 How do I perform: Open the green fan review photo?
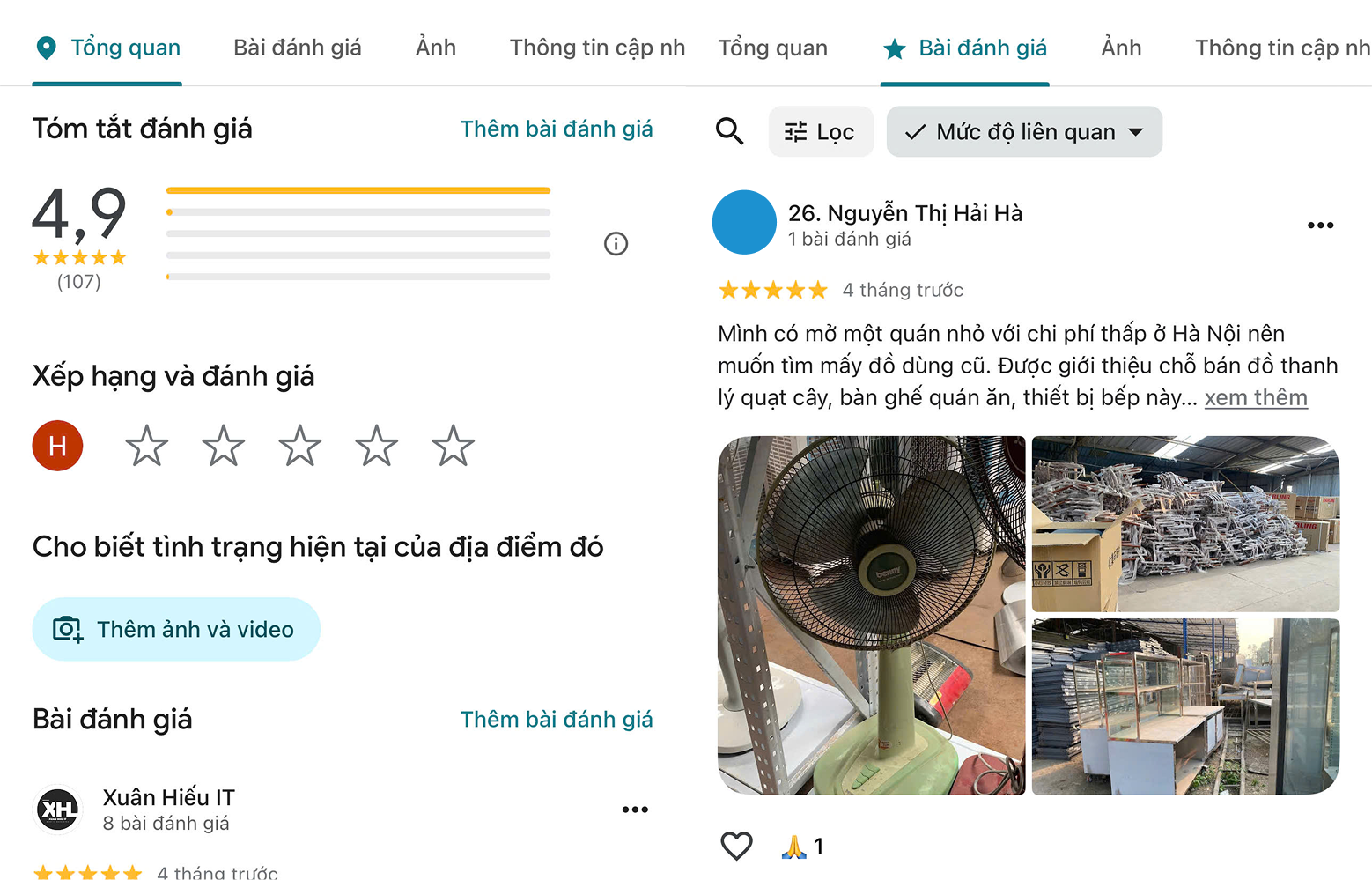click(871, 615)
